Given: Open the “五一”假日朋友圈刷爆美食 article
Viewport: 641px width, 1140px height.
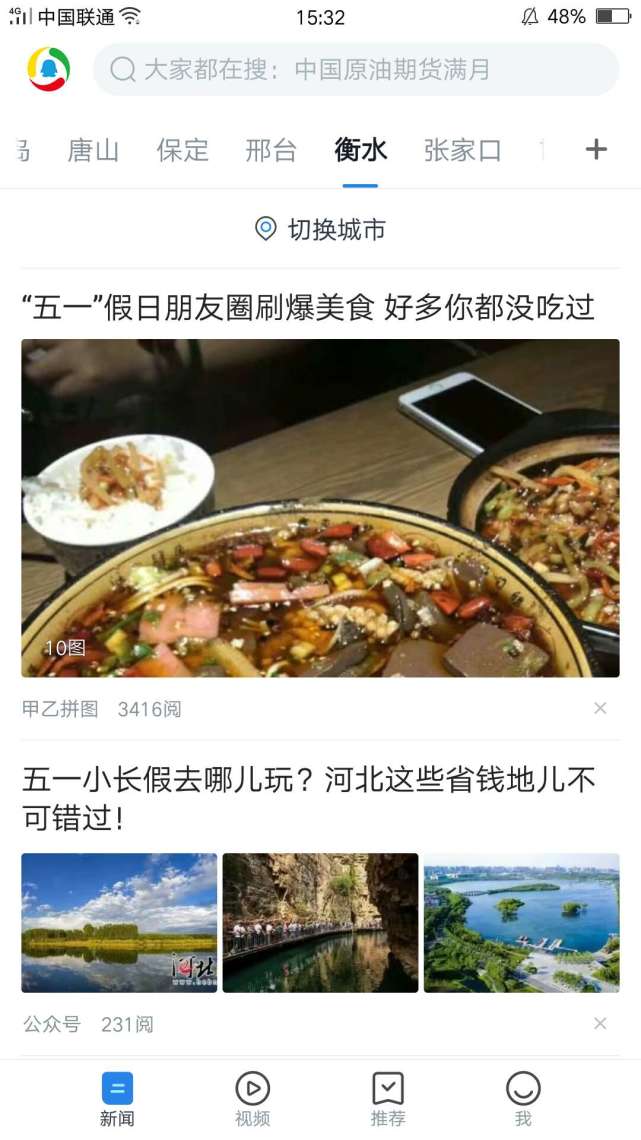Looking at the screenshot, I should [x=308, y=308].
